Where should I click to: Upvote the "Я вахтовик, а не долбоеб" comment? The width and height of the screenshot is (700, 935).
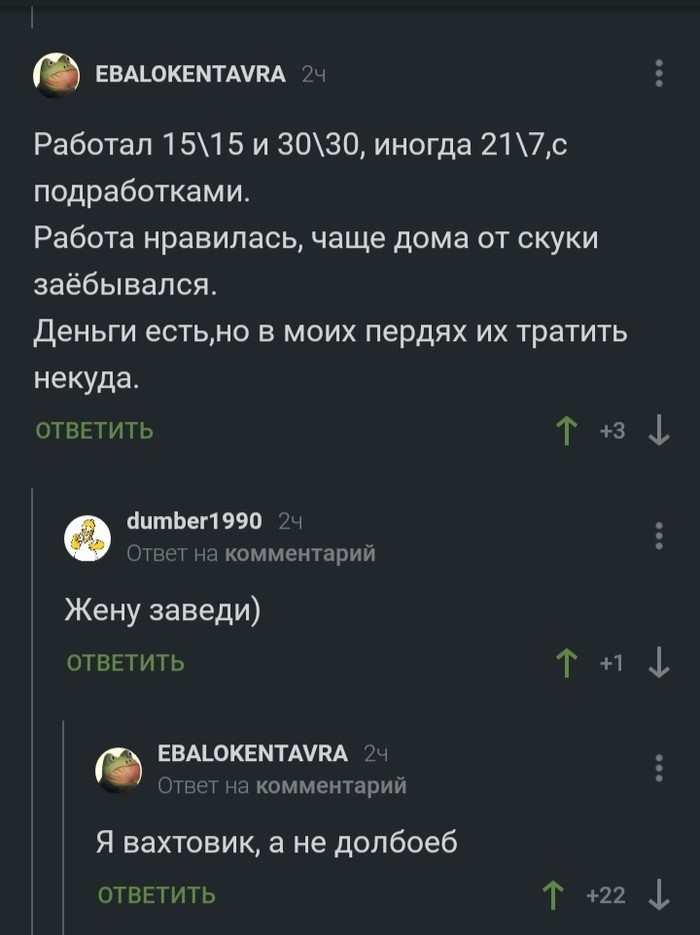tap(551, 895)
